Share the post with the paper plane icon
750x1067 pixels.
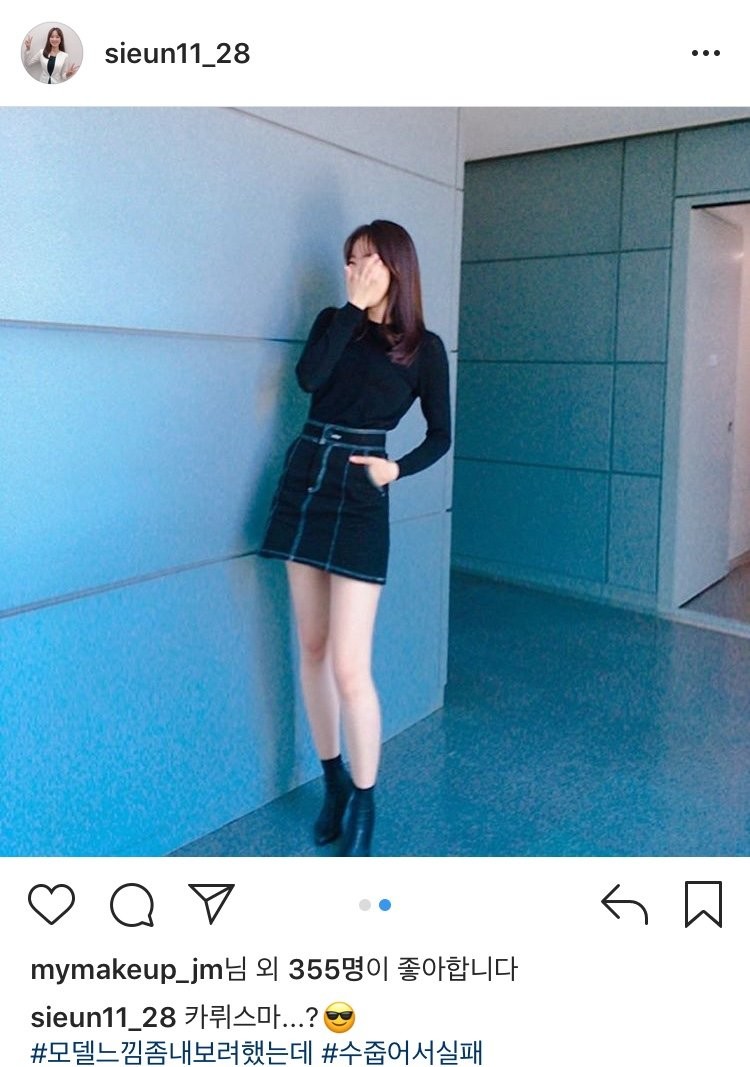211,904
